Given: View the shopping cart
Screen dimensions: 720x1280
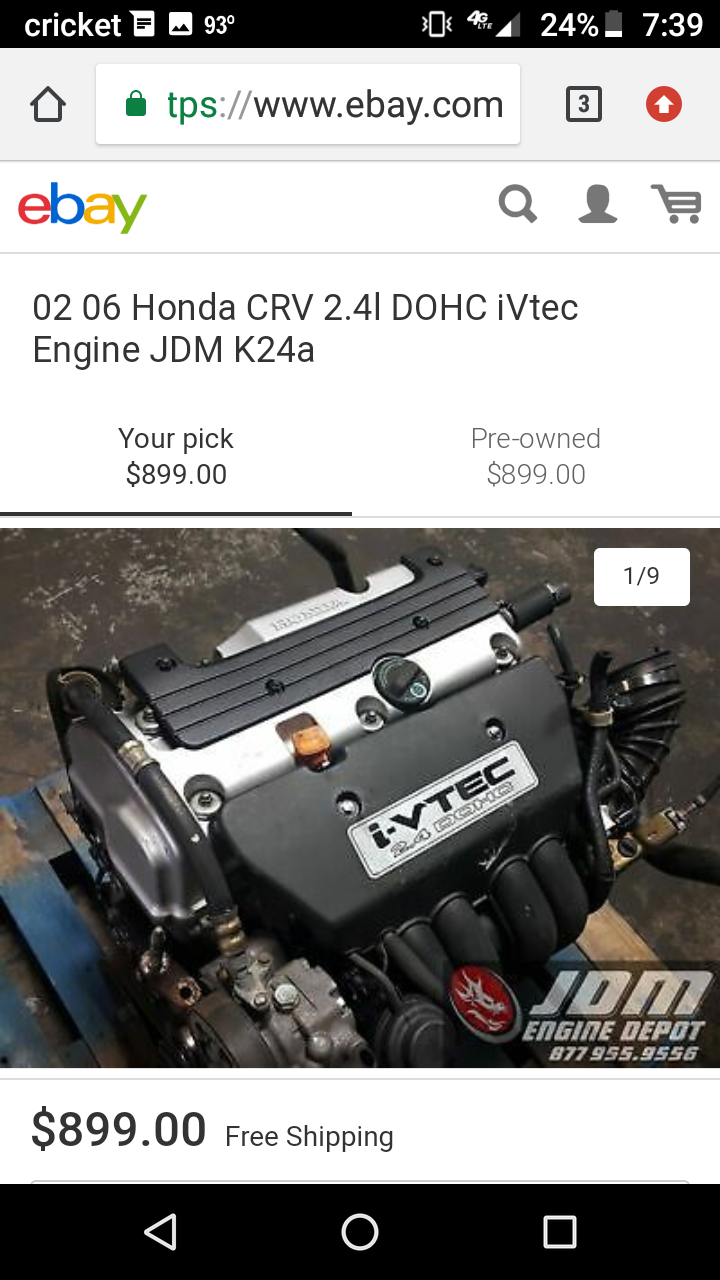Looking at the screenshot, I should (676, 205).
